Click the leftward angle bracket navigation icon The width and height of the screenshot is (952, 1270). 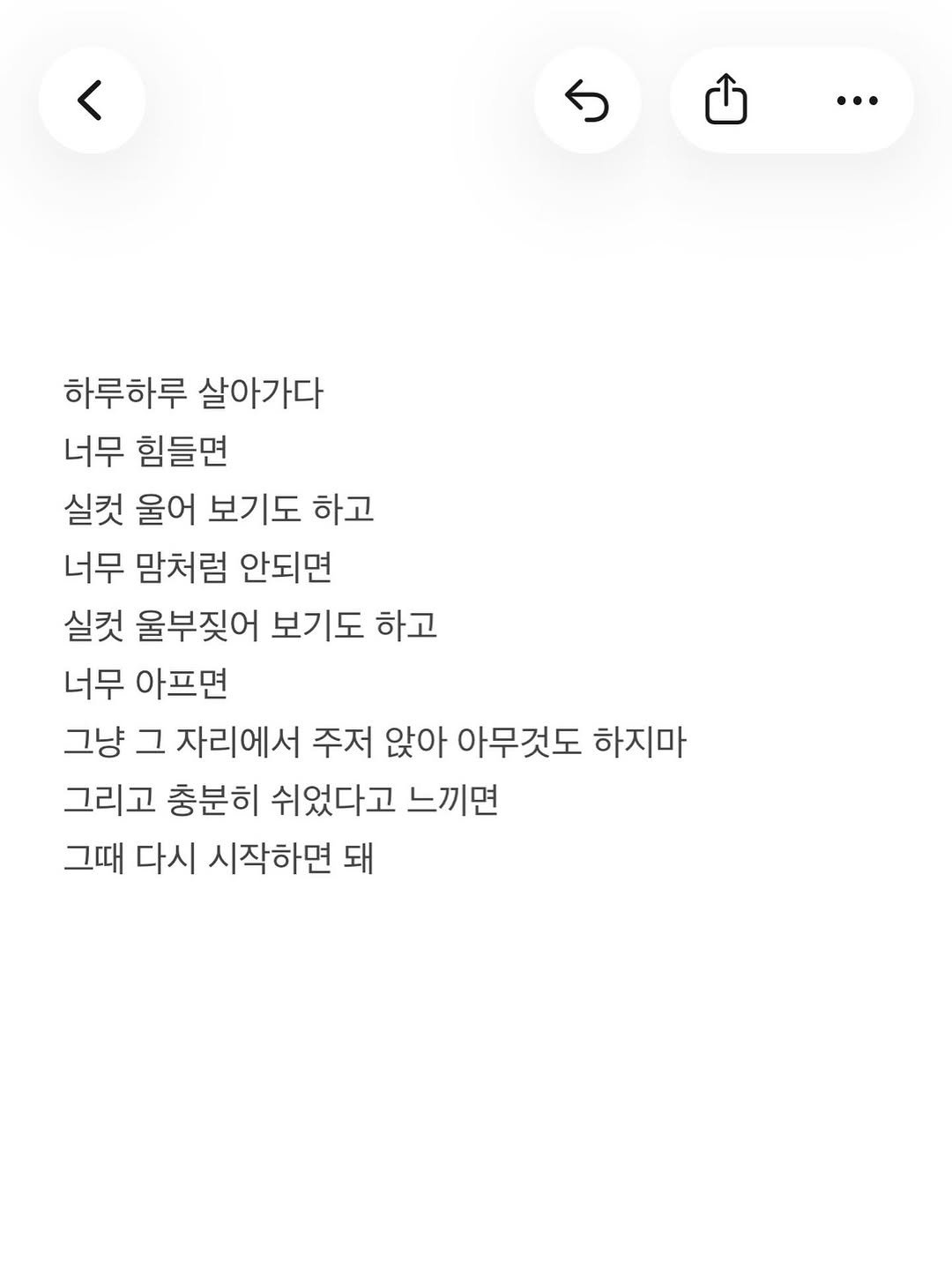coord(91,100)
